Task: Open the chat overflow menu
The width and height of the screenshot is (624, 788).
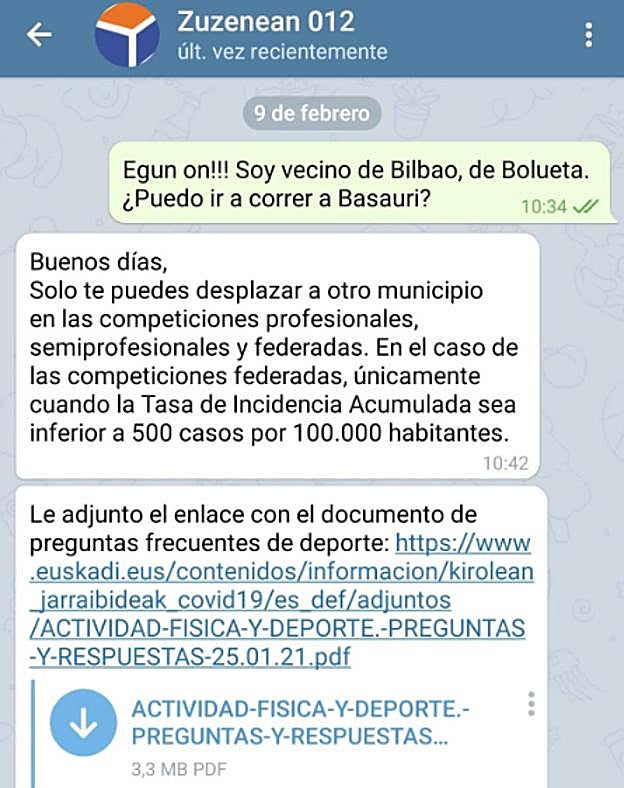Action: pos(588,35)
